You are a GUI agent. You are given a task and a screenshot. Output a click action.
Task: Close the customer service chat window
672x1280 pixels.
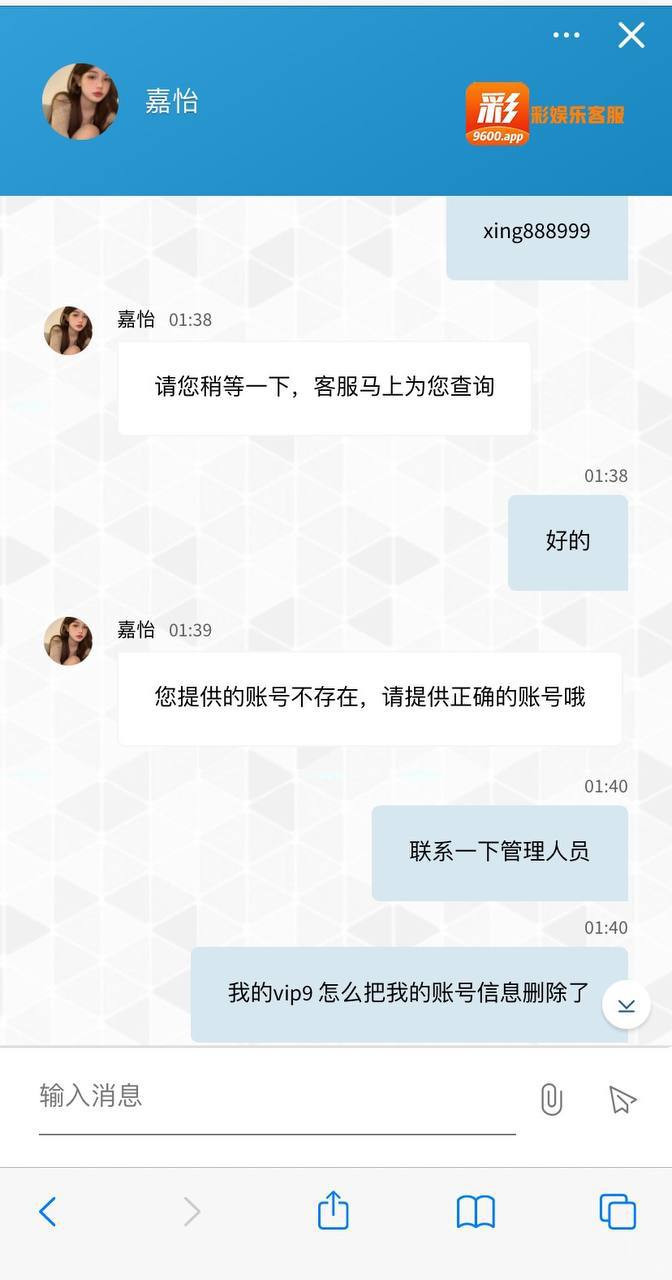coord(631,36)
